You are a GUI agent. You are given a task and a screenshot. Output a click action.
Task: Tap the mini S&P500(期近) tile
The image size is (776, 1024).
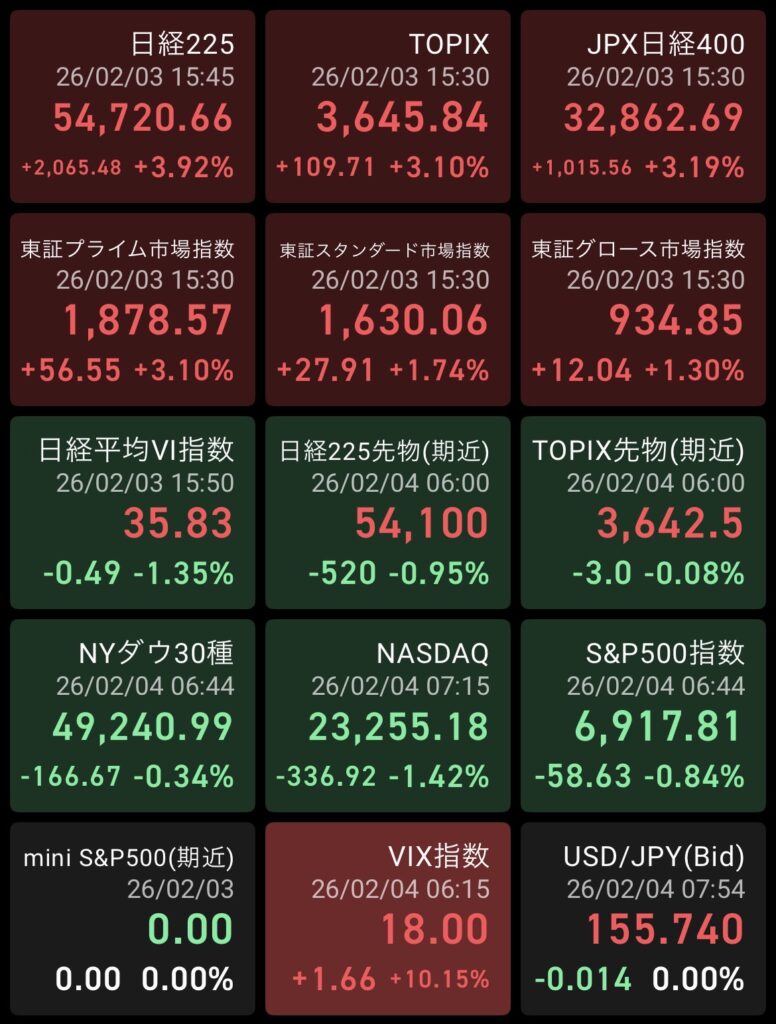click(x=132, y=918)
